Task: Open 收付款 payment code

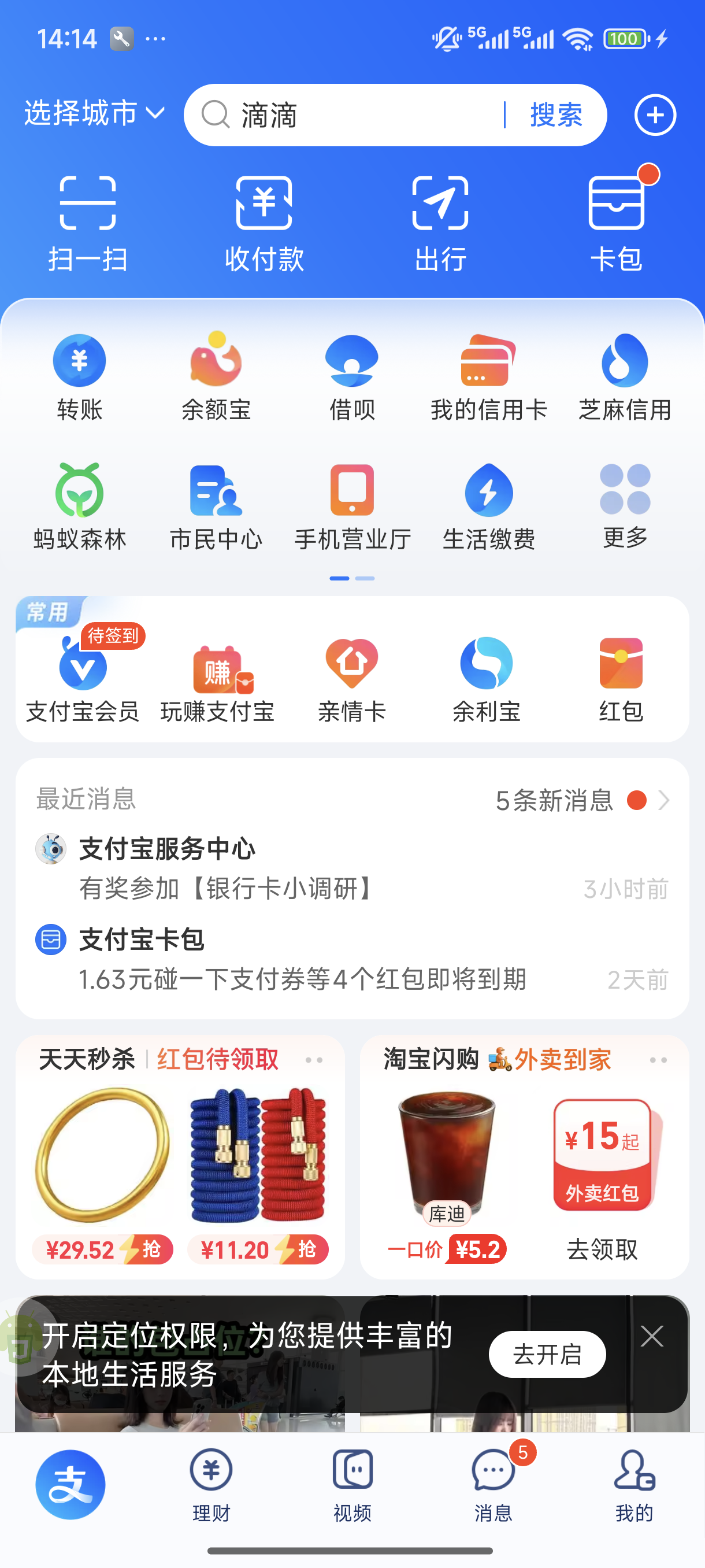Action: pos(264,223)
